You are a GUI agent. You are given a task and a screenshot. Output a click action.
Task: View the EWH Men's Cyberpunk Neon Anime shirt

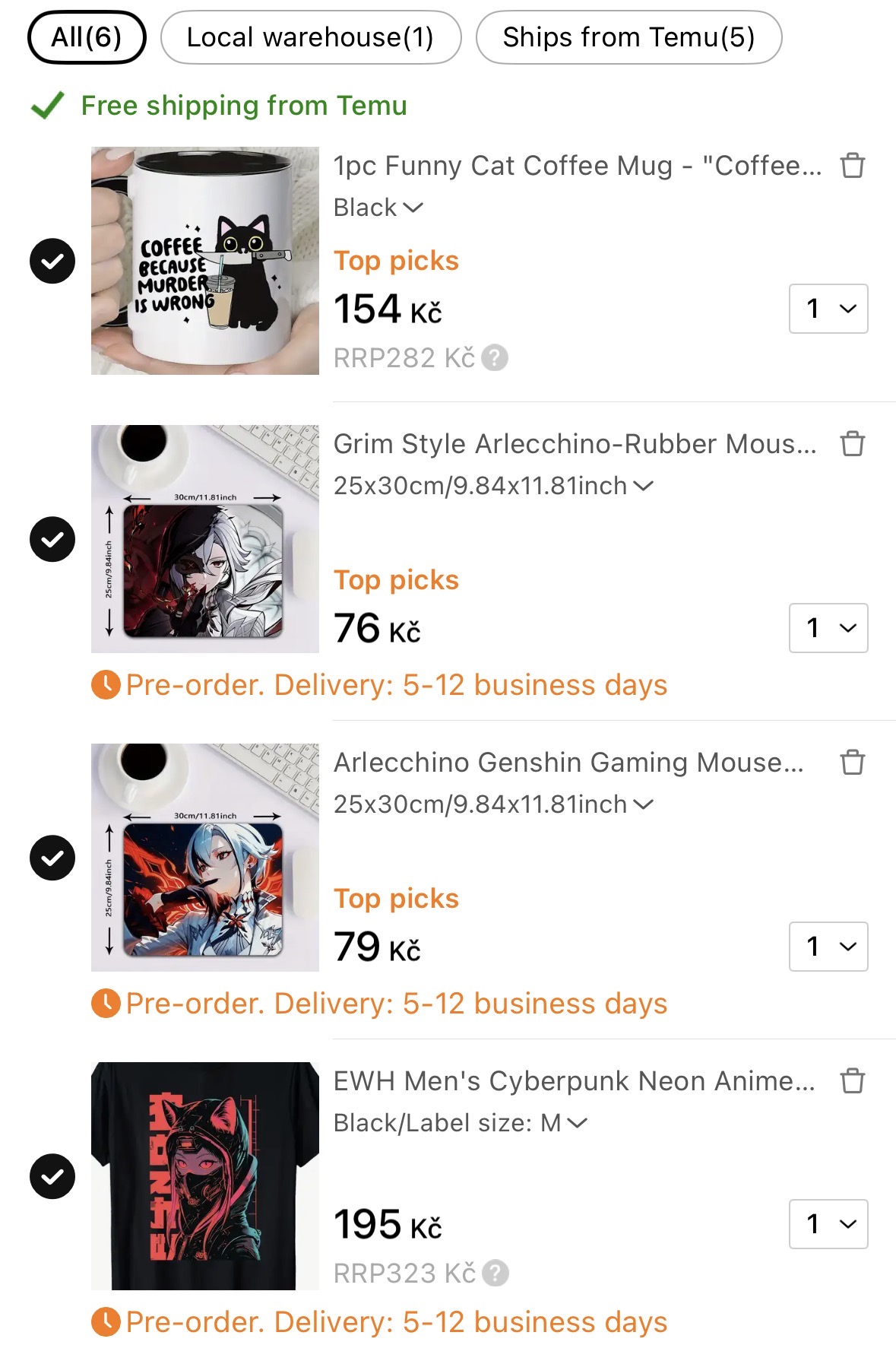(205, 1175)
